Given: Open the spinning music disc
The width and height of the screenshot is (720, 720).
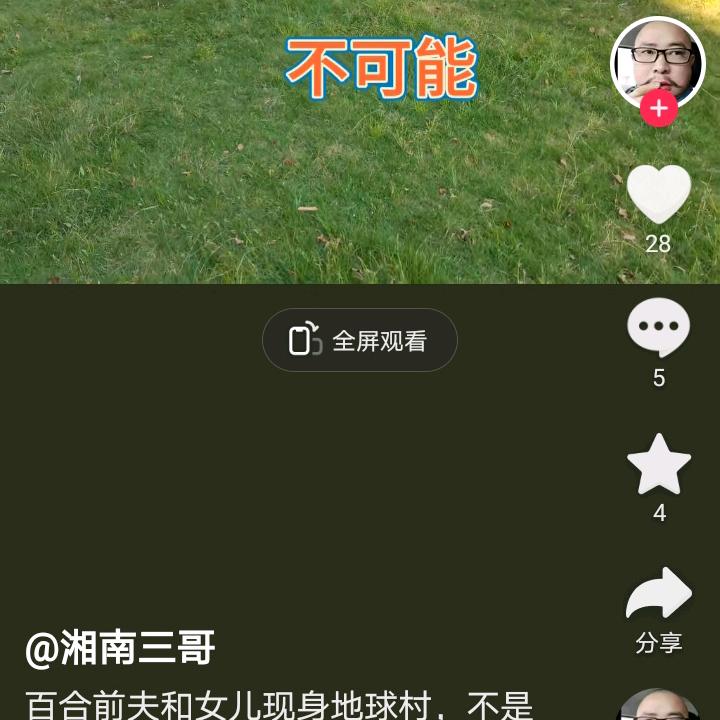Looking at the screenshot, I should pyautogui.click(x=658, y=707).
